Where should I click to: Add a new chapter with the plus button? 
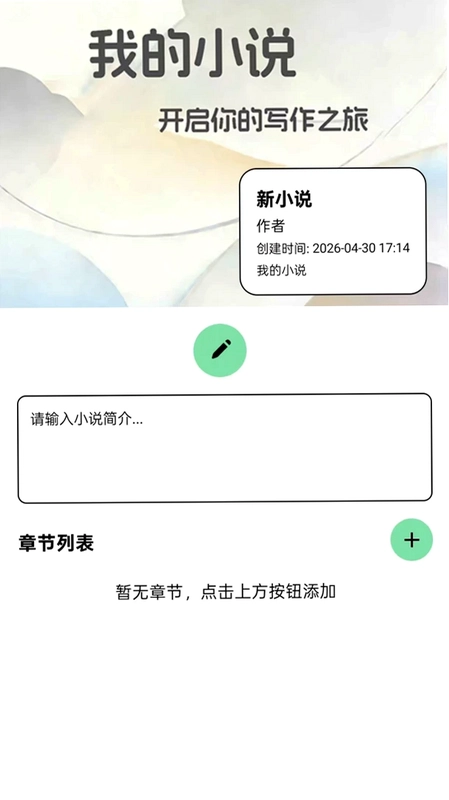[x=411, y=540]
